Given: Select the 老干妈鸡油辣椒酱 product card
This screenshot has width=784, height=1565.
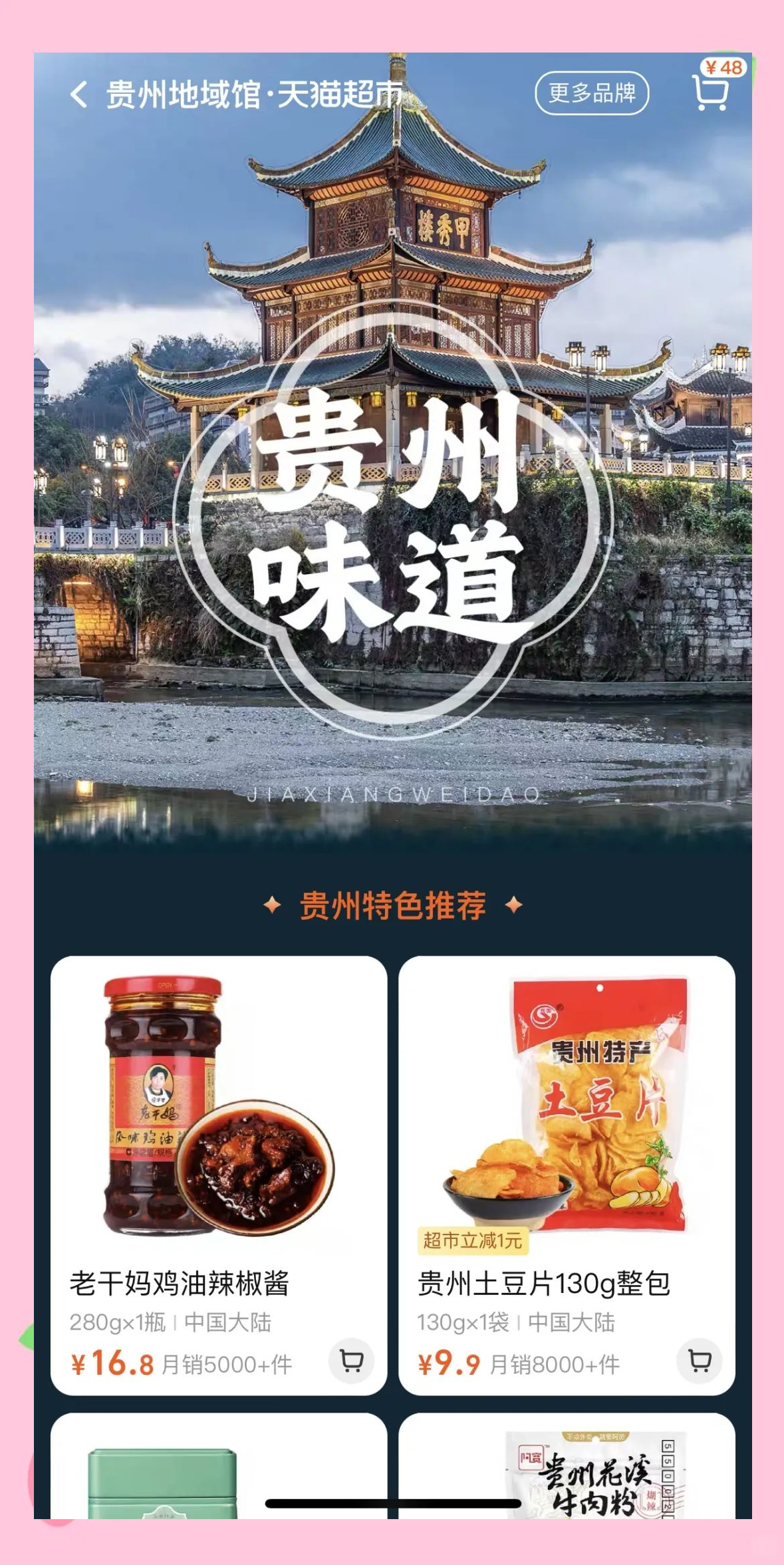Looking at the screenshot, I should pyautogui.click(x=219, y=1131).
